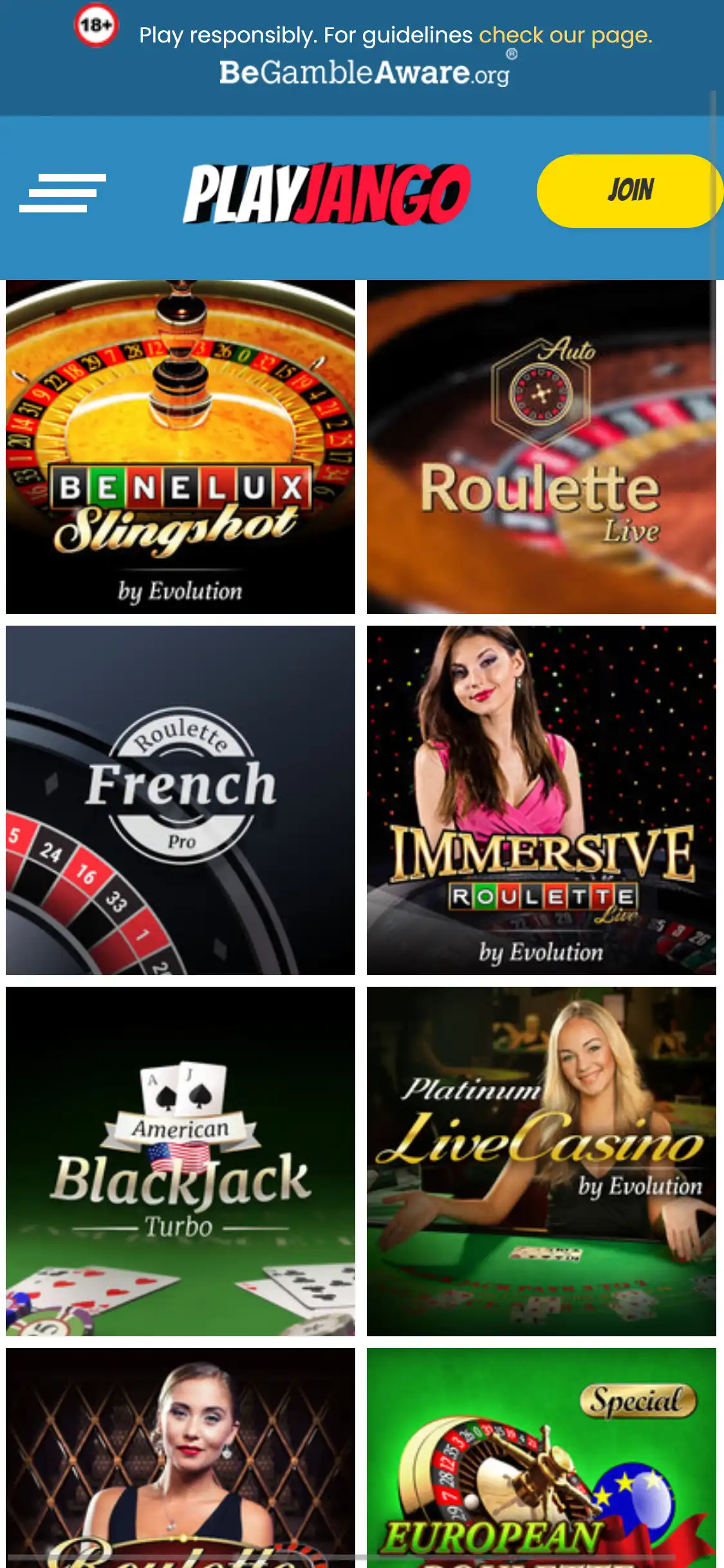Go to PlayJango home via logo
Viewport: 724px width, 1568px height.
click(327, 193)
